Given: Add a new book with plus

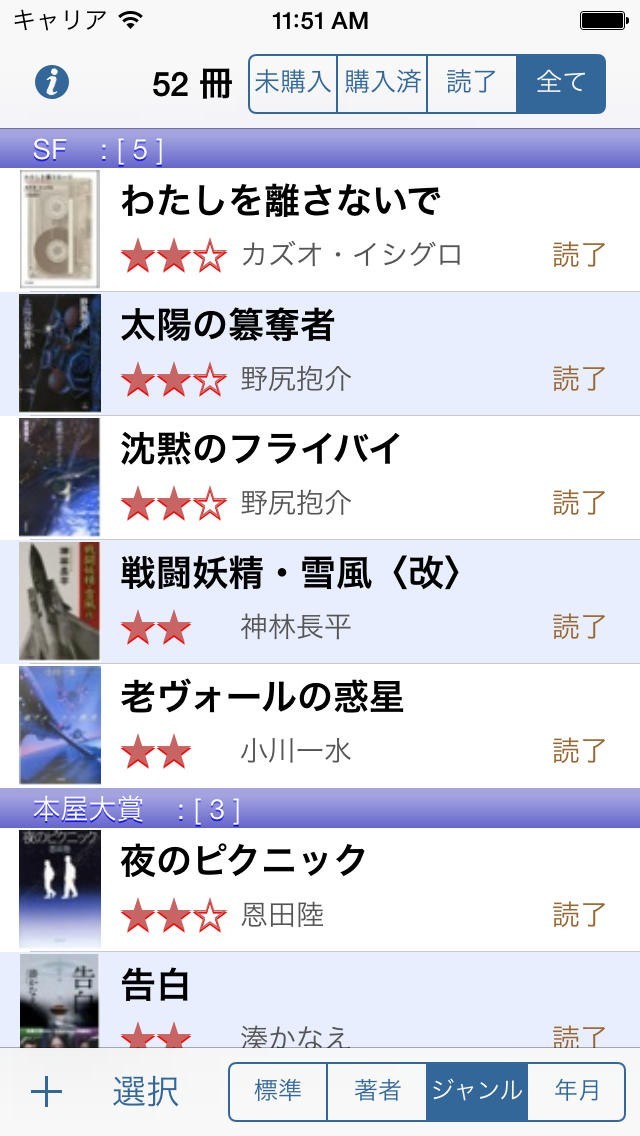Looking at the screenshot, I should pos(46,1091).
